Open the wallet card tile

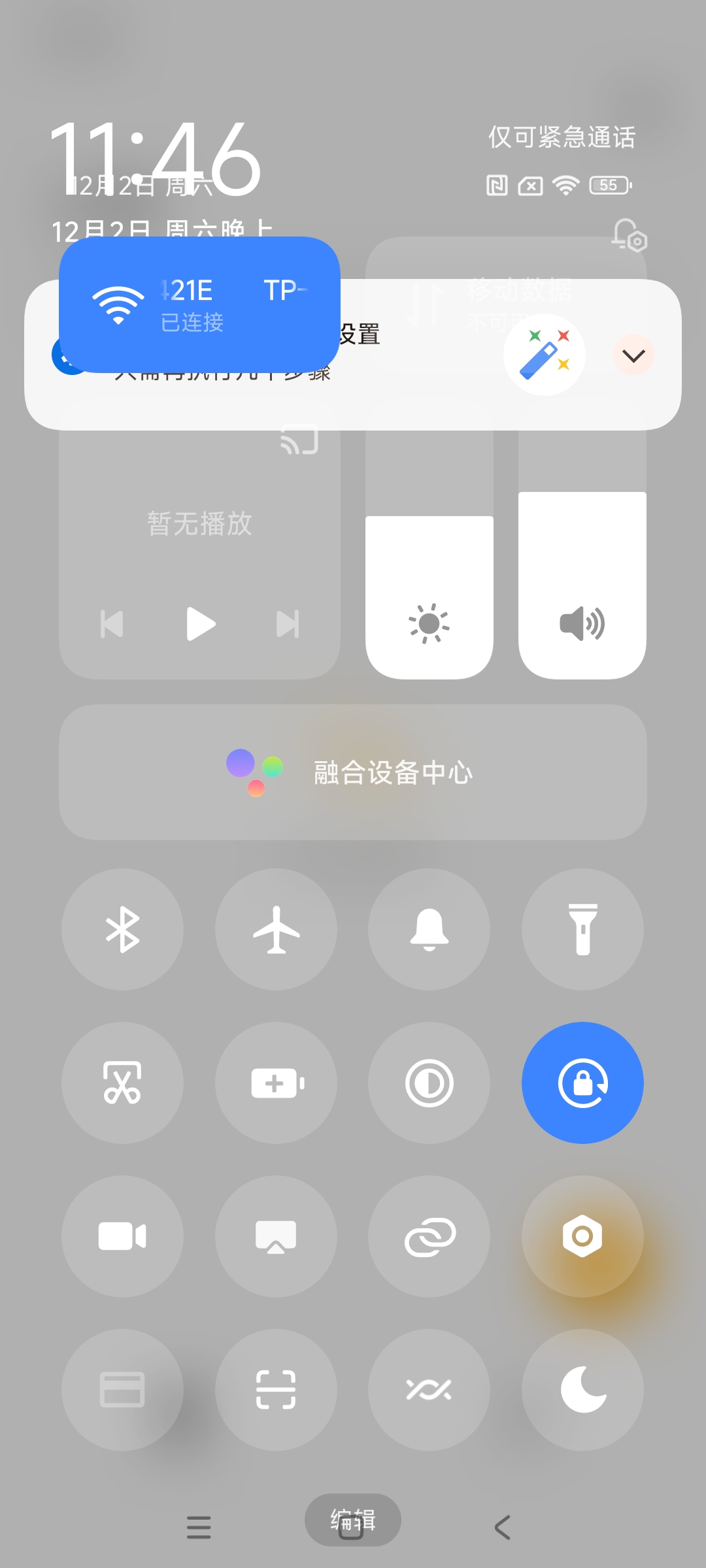pyautogui.click(x=122, y=1390)
